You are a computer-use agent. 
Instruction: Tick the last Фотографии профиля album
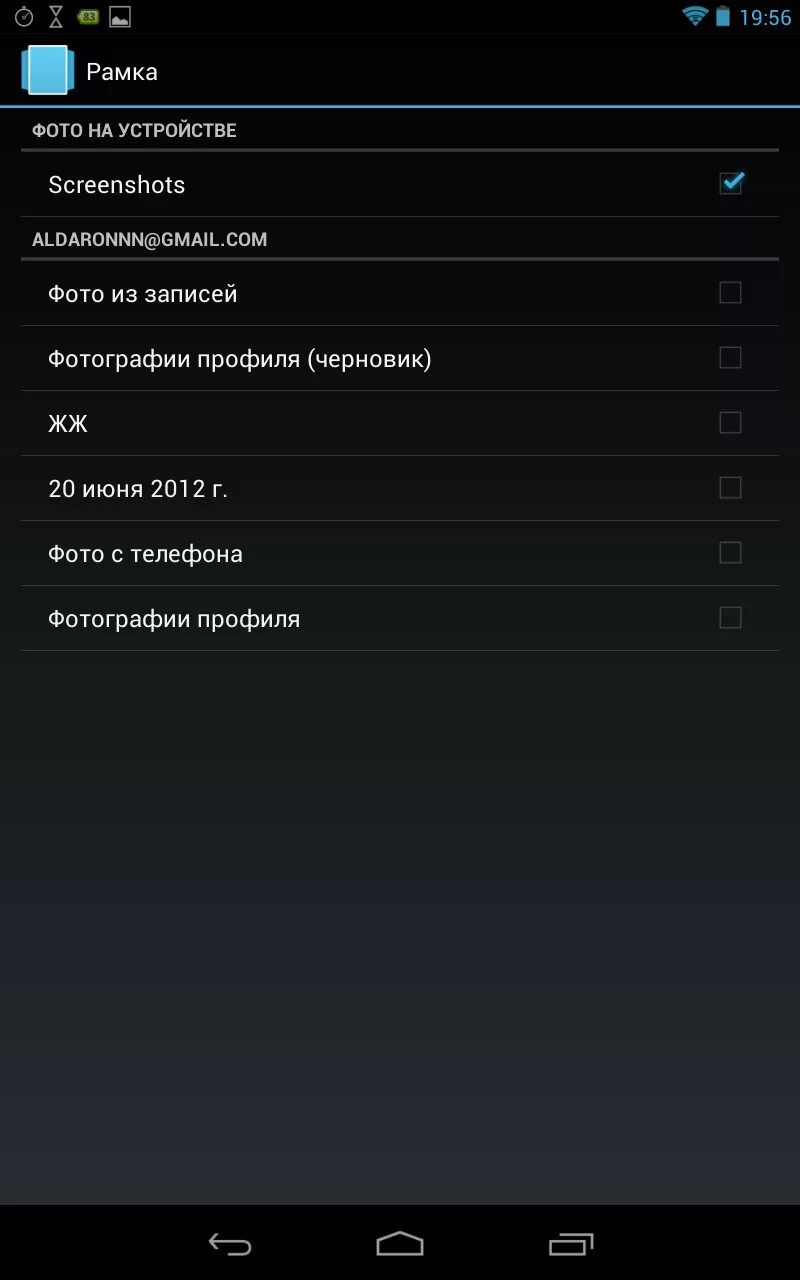(730, 618)
